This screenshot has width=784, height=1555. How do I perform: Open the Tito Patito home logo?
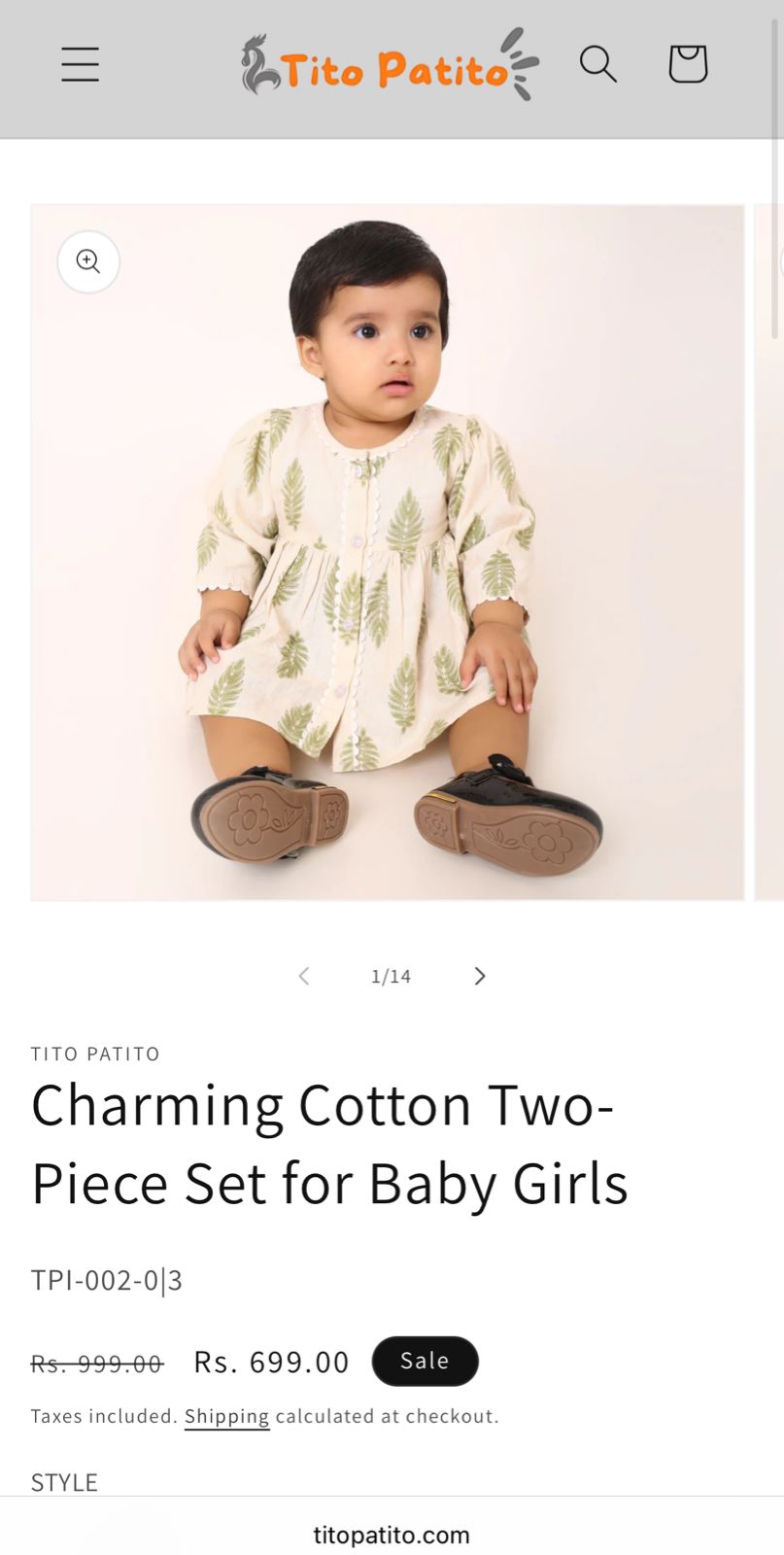pyautogui.click(x=389, y=65)
